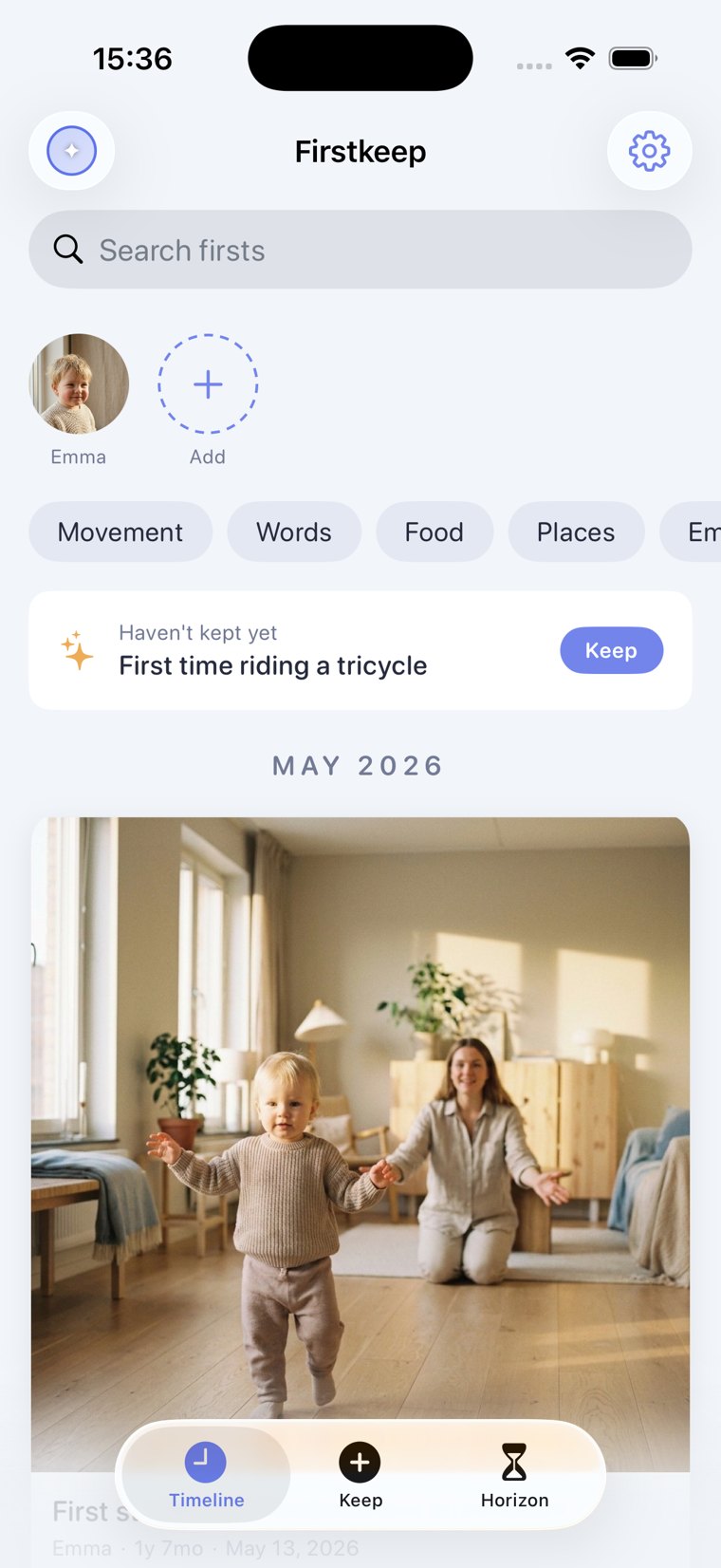Switch to the Timeline tab

207,1475
